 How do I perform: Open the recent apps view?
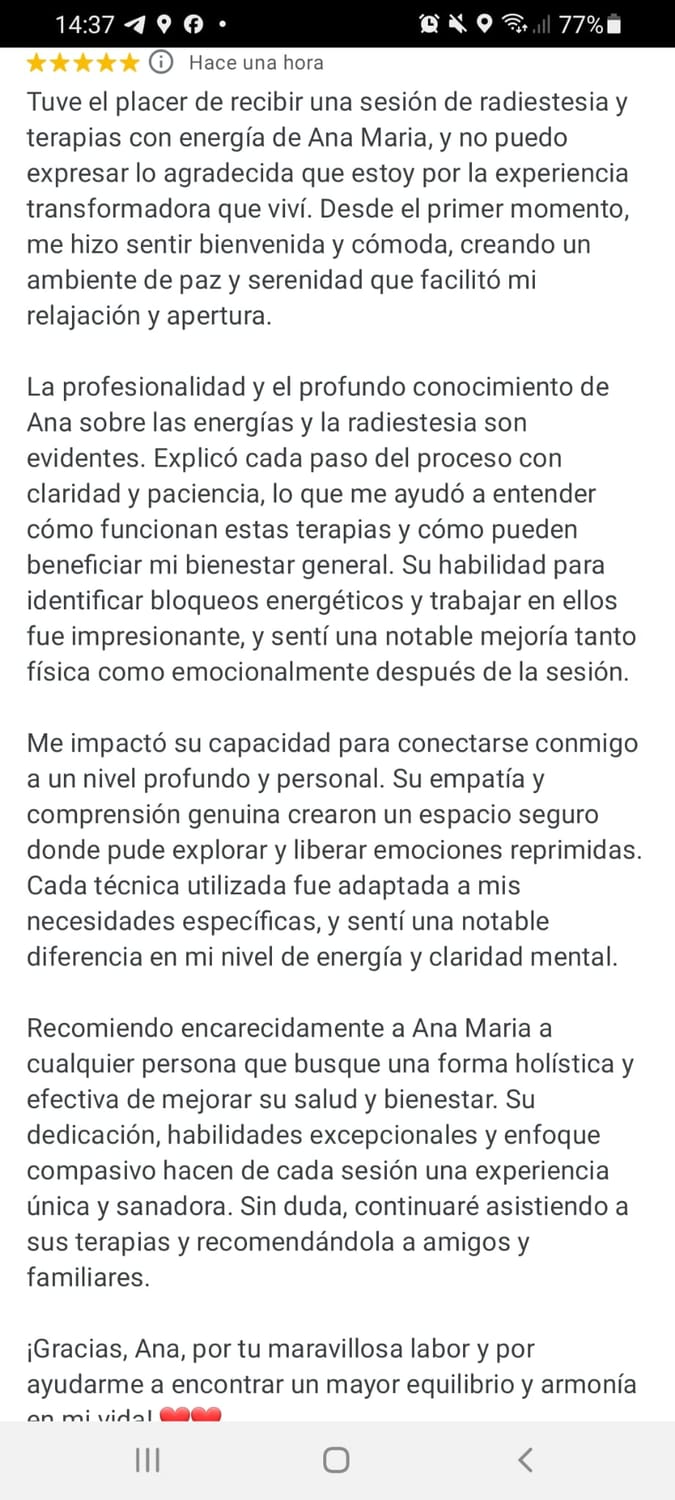[147, 1460]
